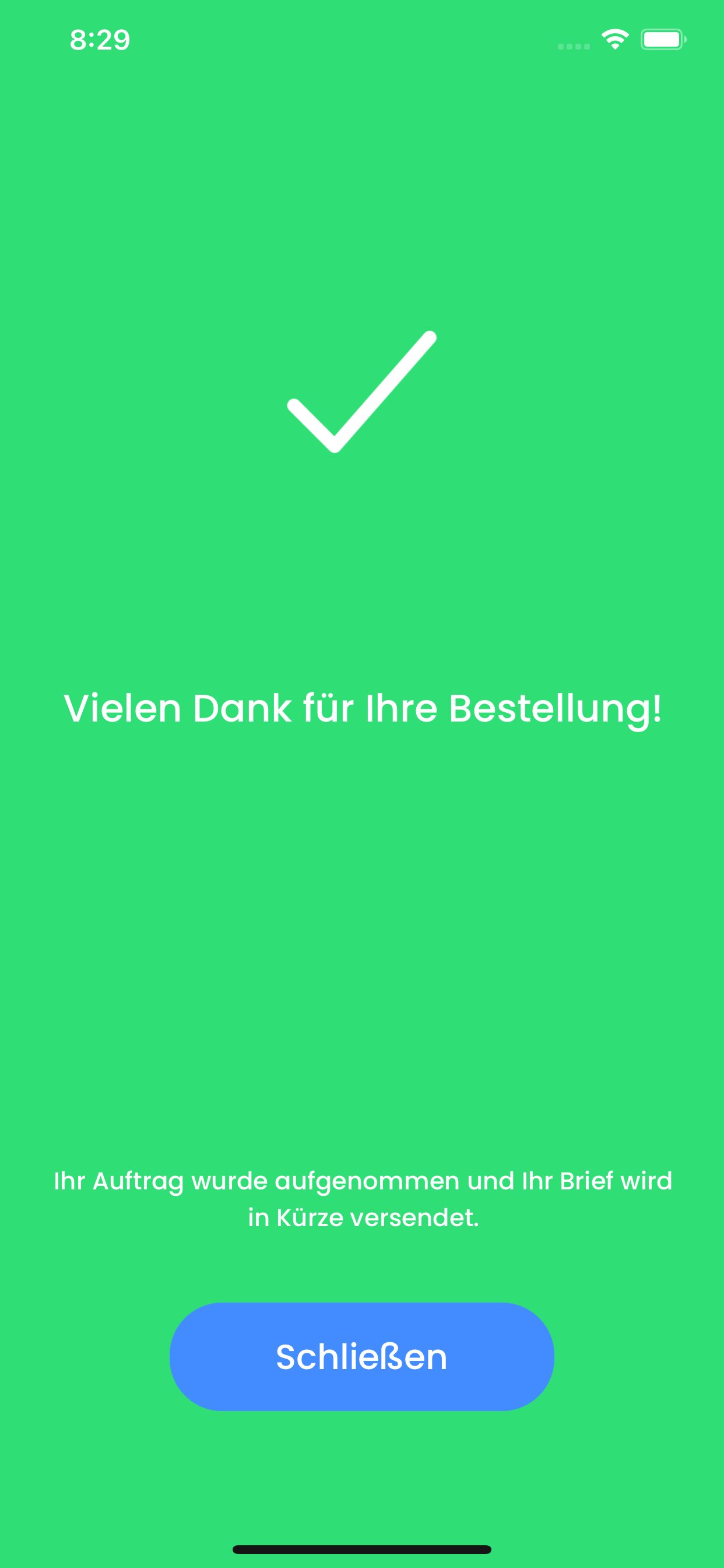Select the heading Vielen Dank für Ihre Bestellung
724x1568 pixels.
362,708
